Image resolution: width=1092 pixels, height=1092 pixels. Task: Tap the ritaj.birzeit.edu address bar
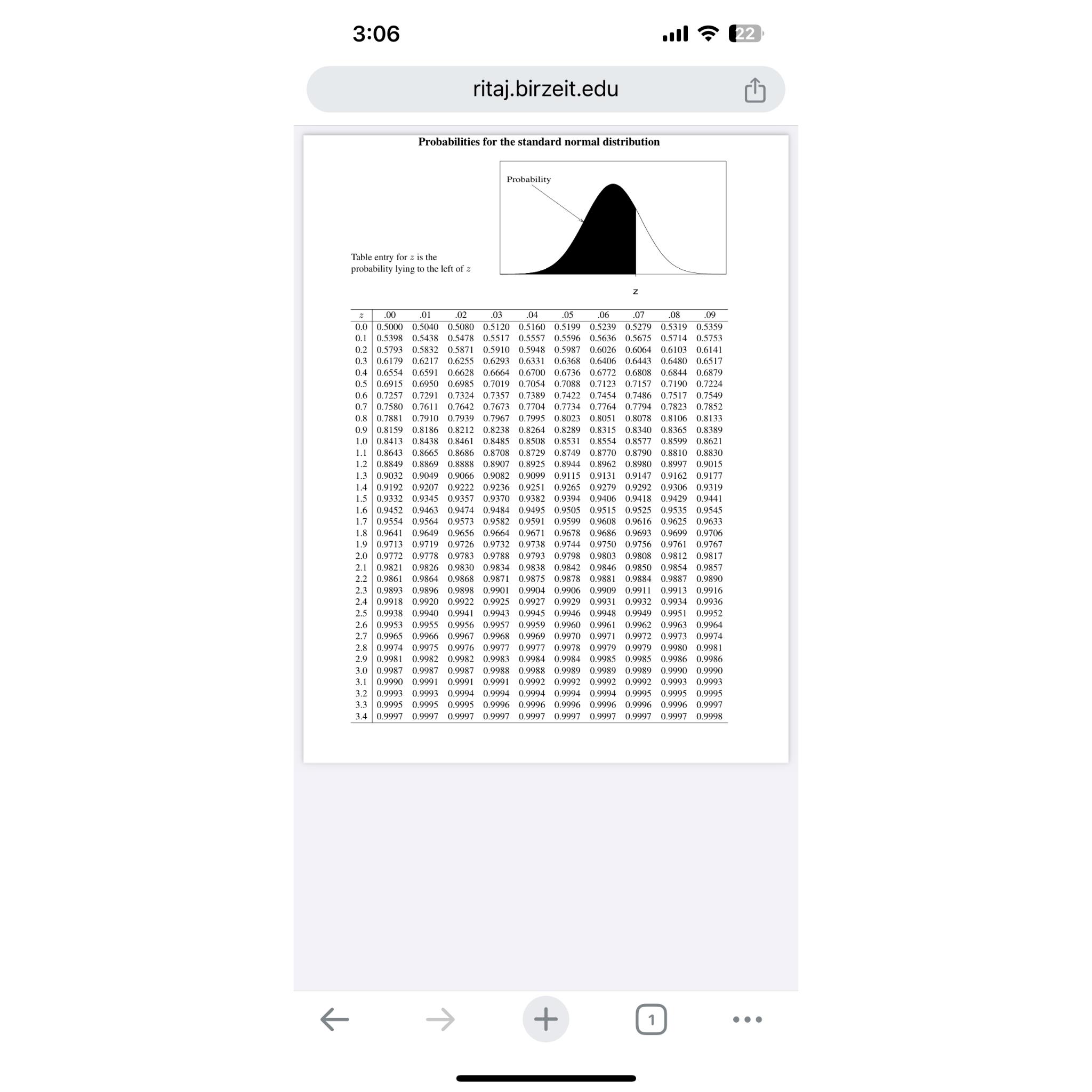click(x=545, y=89)
